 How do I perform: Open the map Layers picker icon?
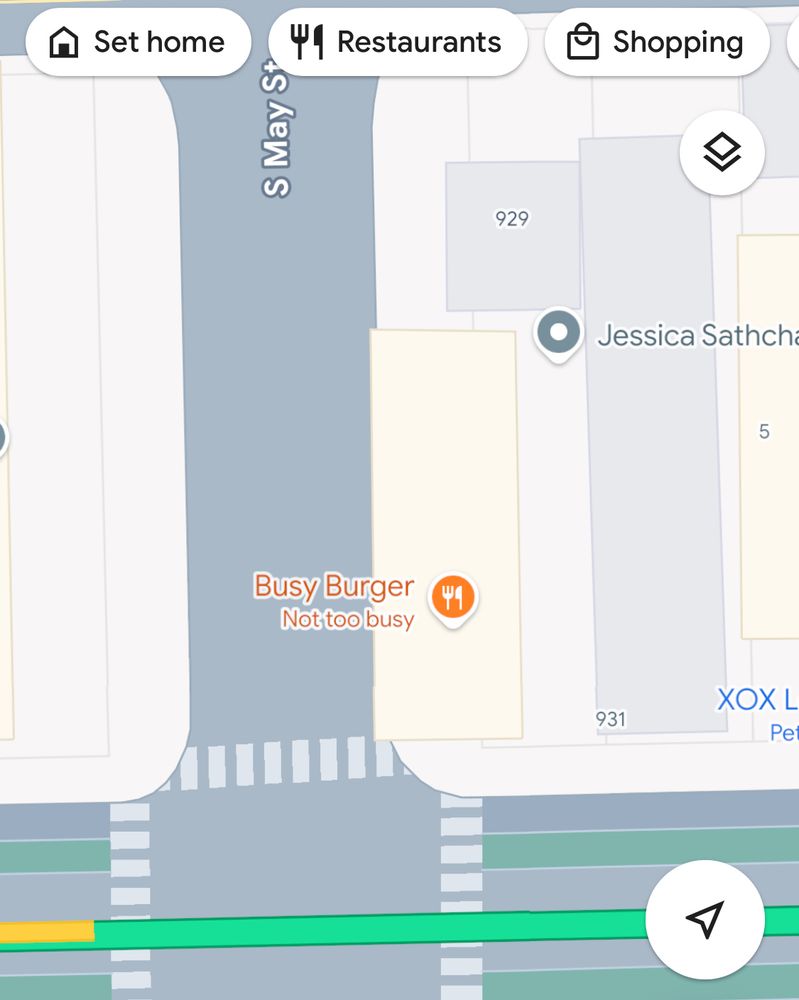coord(721,151)
